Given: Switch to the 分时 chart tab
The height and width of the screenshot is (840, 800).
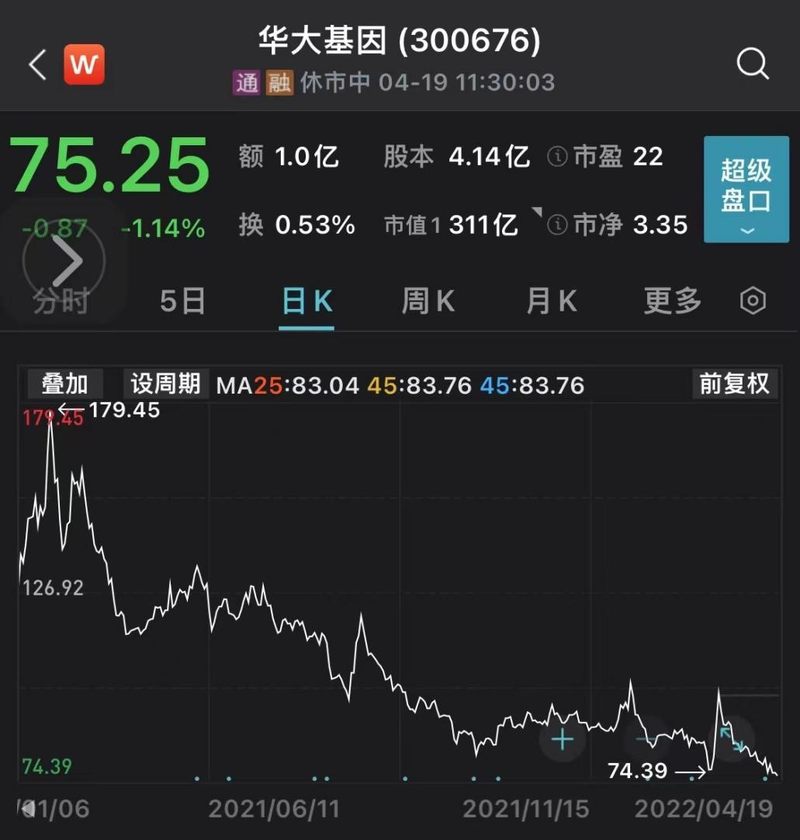Looking at the screenshot, I should coord(61,301).
